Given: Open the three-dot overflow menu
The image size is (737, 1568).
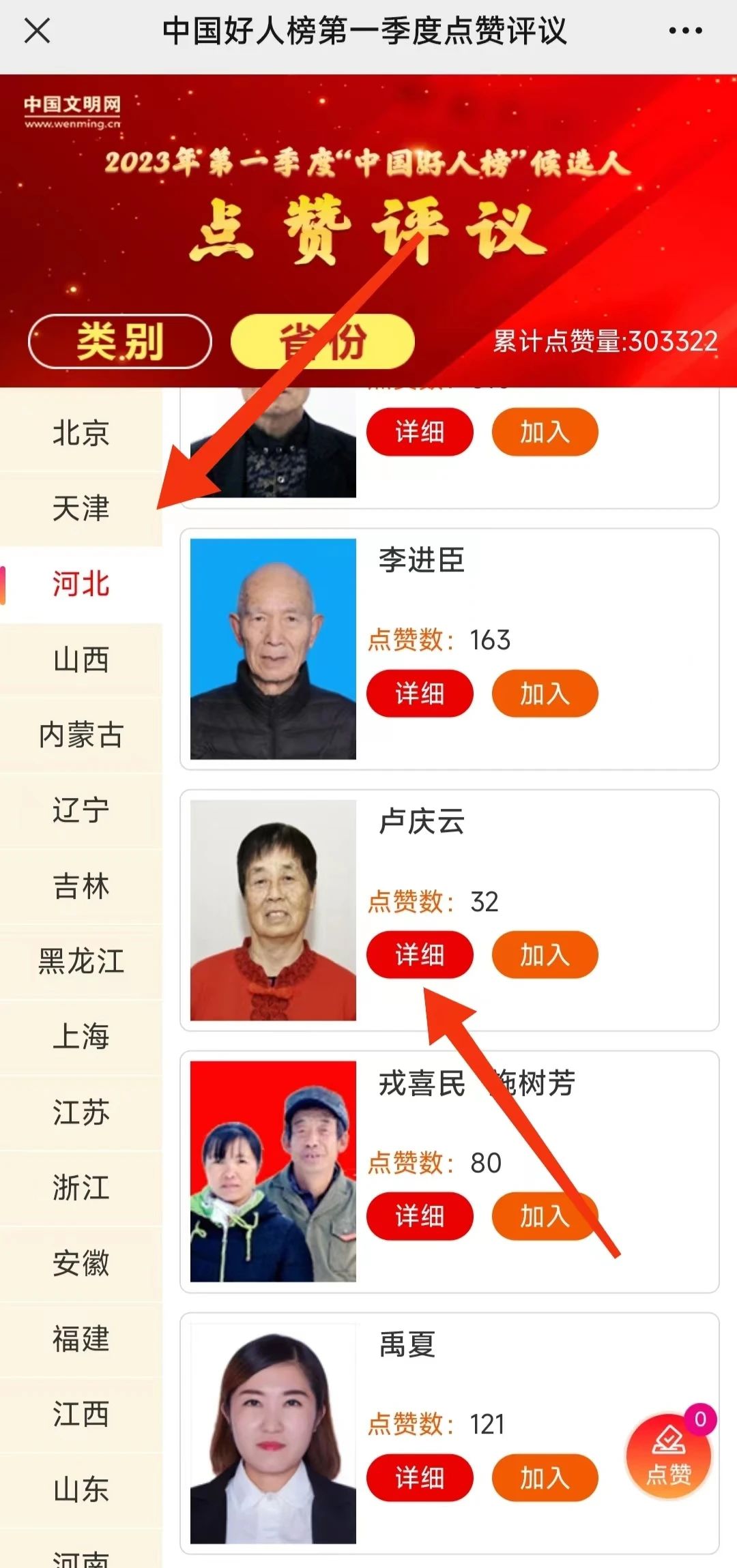Looking at the screenshot, I should pyautogui.click(x=685, y=31).
